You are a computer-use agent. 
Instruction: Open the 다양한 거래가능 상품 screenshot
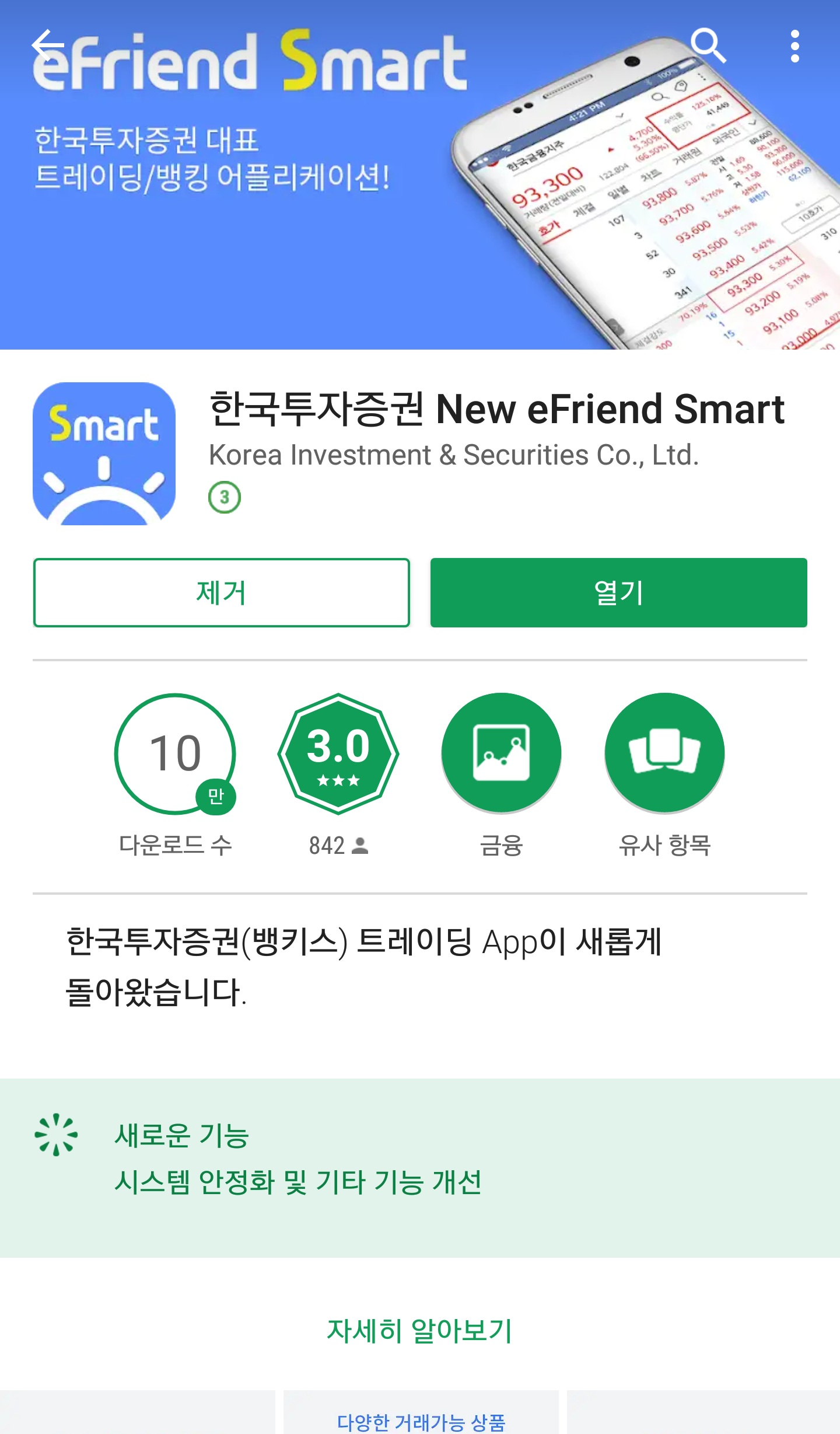tap(421, 1415)
